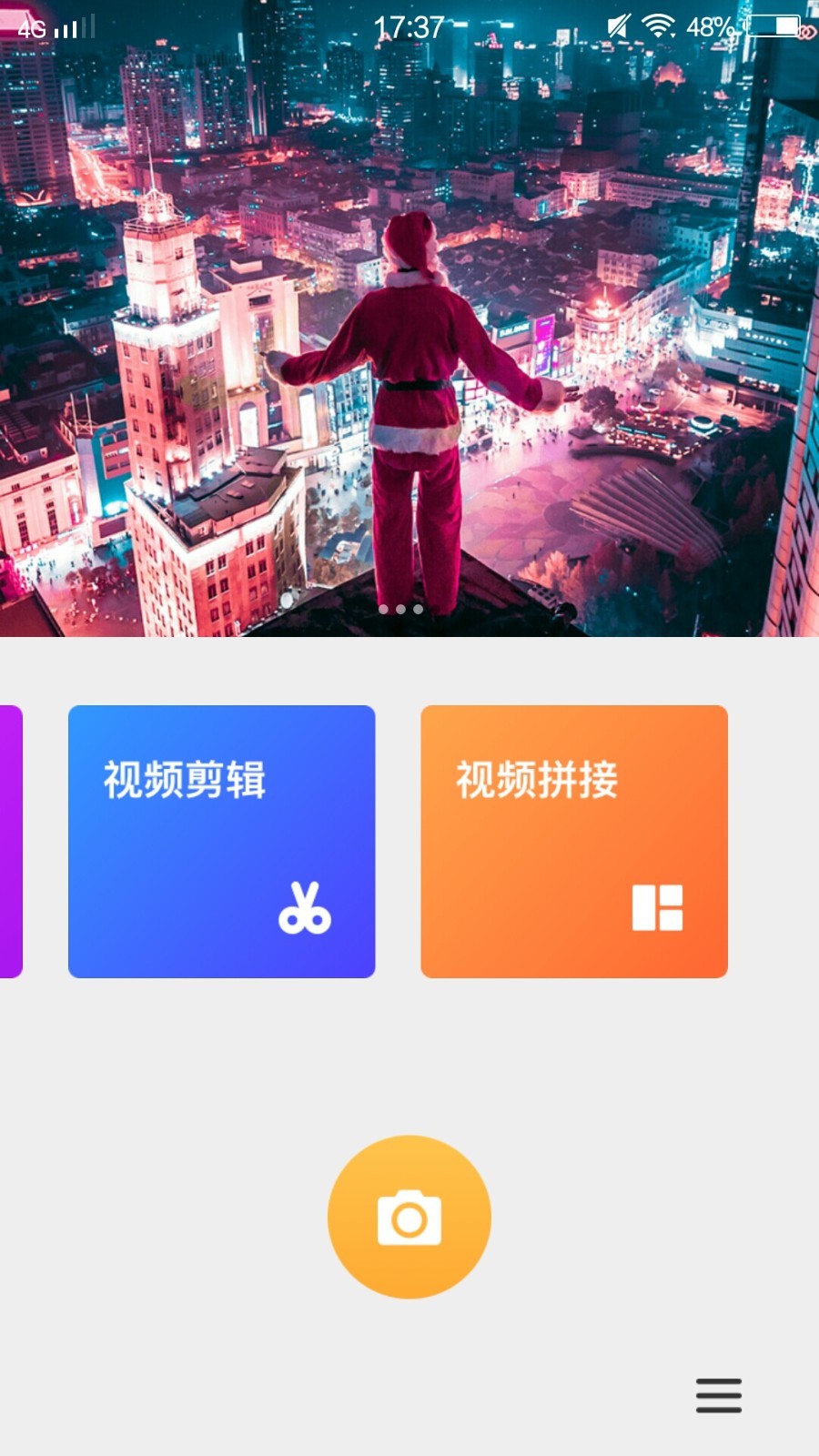Open the partially visible purple card
Image resolution: width=819 pixels, height=1456 pixels.
[x=11, y=842]
